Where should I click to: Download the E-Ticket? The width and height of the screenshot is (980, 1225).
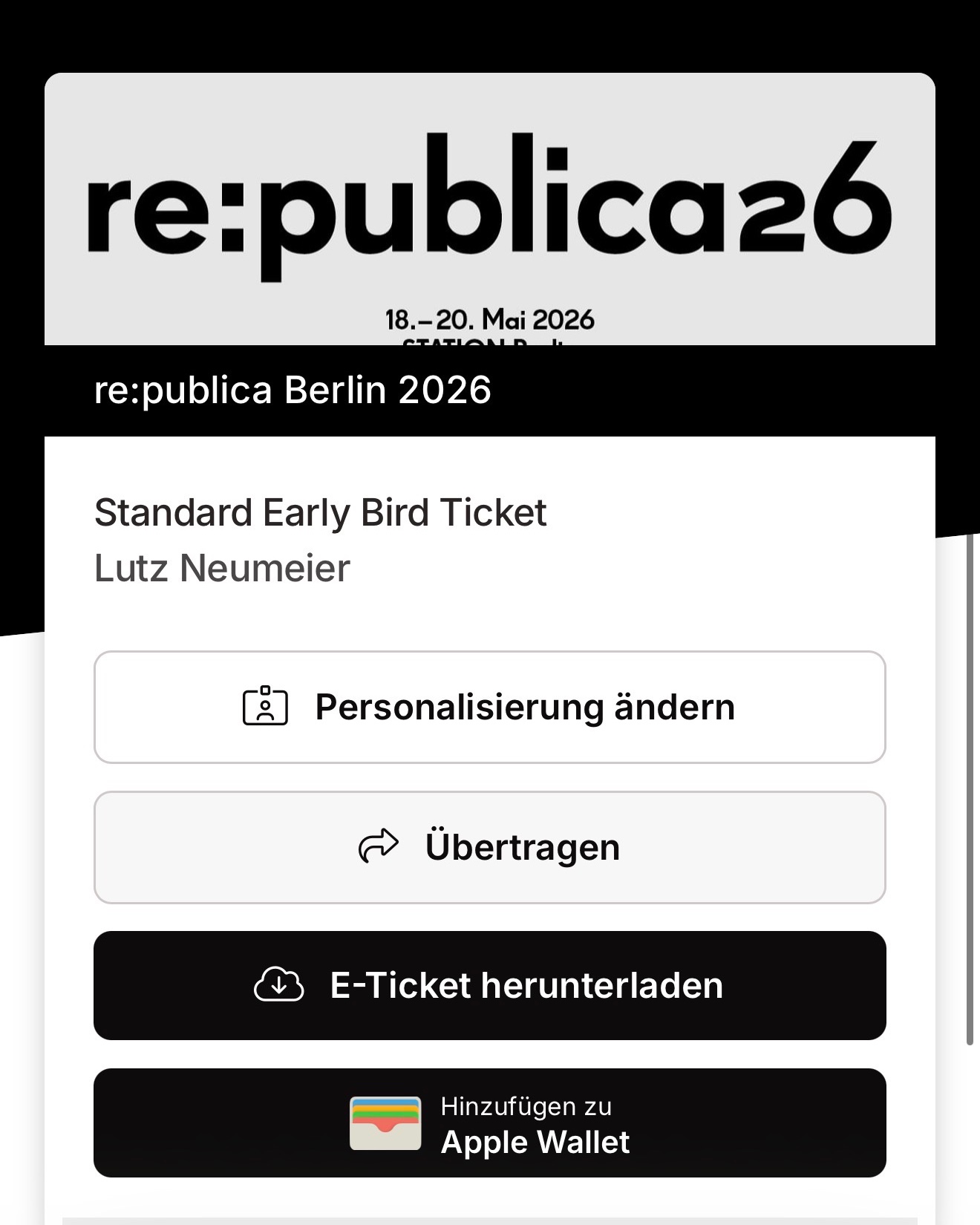(489, 985)
